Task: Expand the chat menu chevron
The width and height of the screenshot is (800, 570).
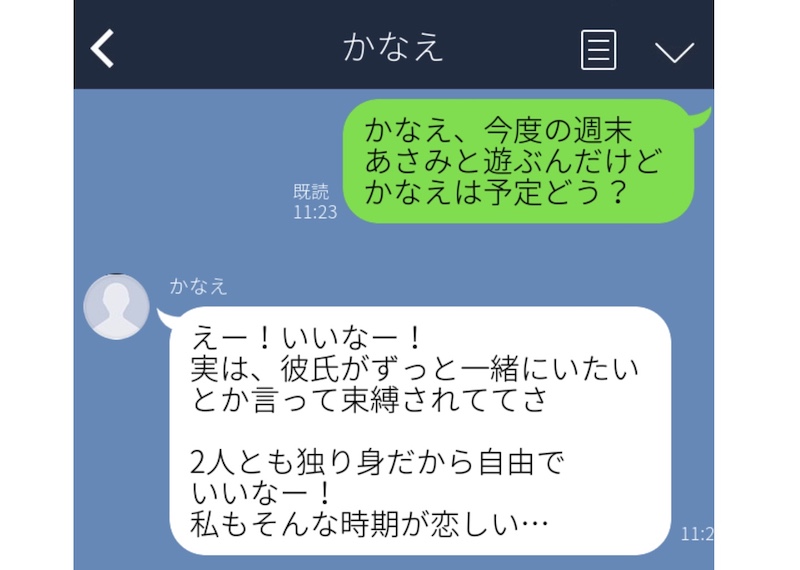Action: click(x=674, y=51)
